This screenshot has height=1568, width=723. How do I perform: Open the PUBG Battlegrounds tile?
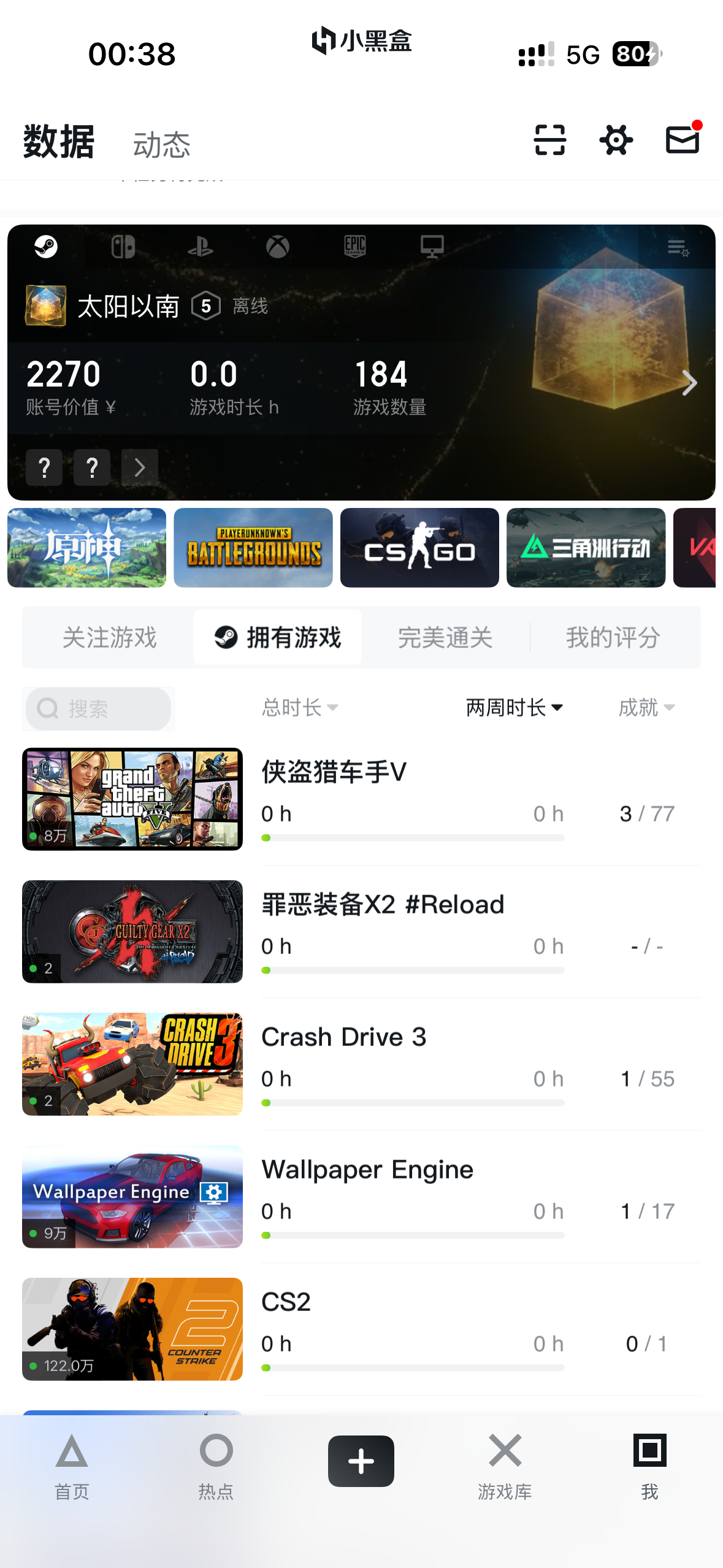click(x=253, y=547)
